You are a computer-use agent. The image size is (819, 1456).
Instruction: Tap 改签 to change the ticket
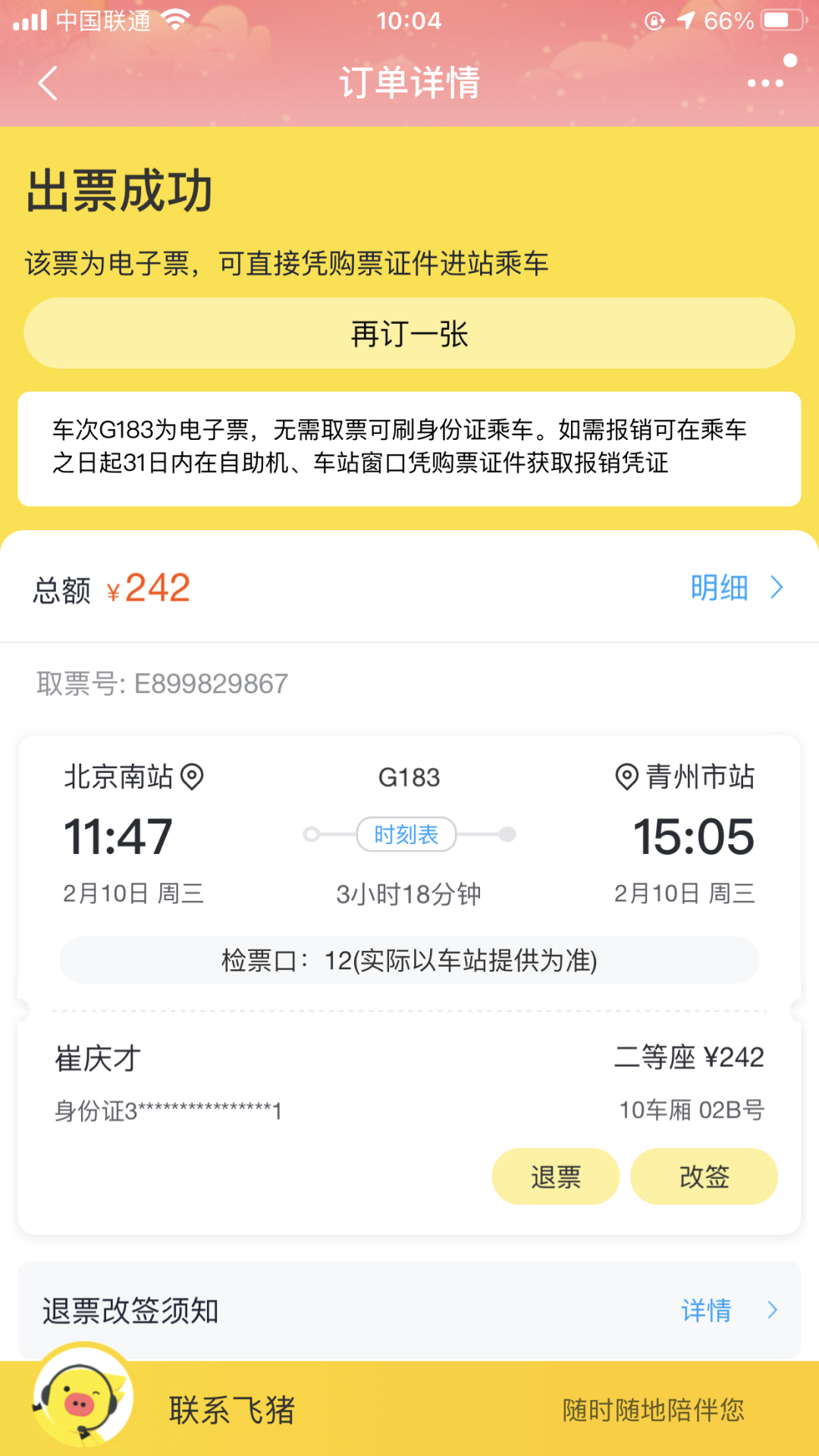704,1177
